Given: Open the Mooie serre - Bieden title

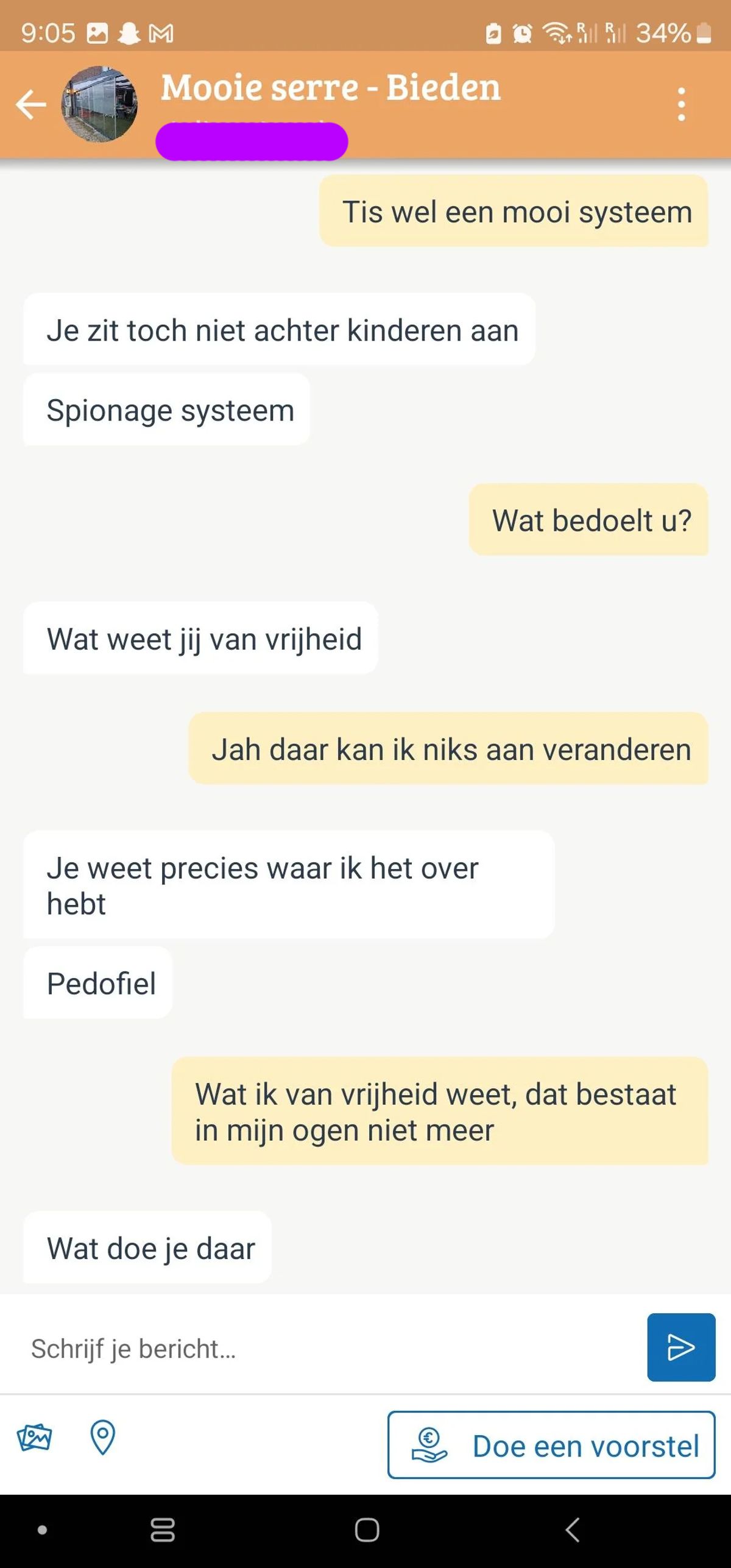Looking at the screenshot, I should (330, 87).
